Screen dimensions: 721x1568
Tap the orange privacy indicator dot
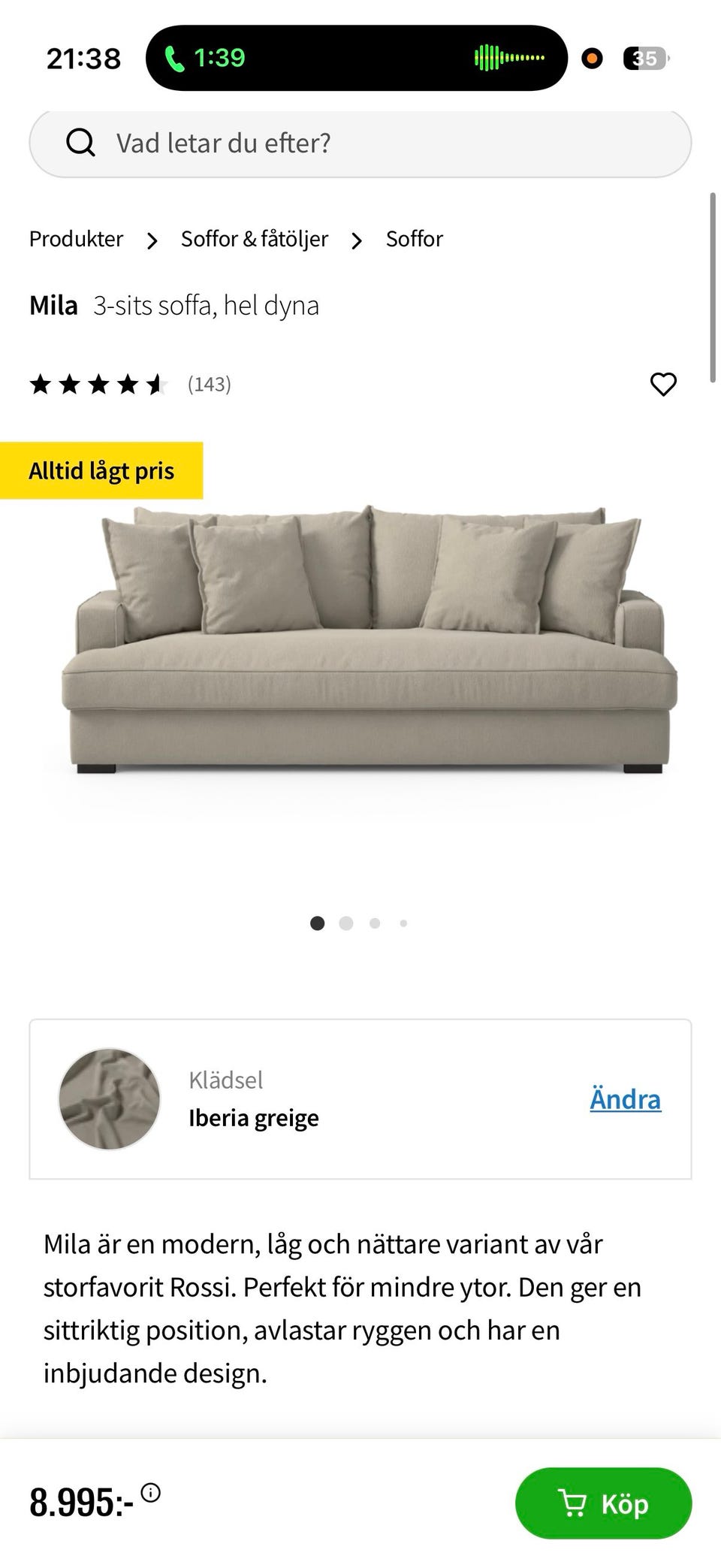pos(592,59)
